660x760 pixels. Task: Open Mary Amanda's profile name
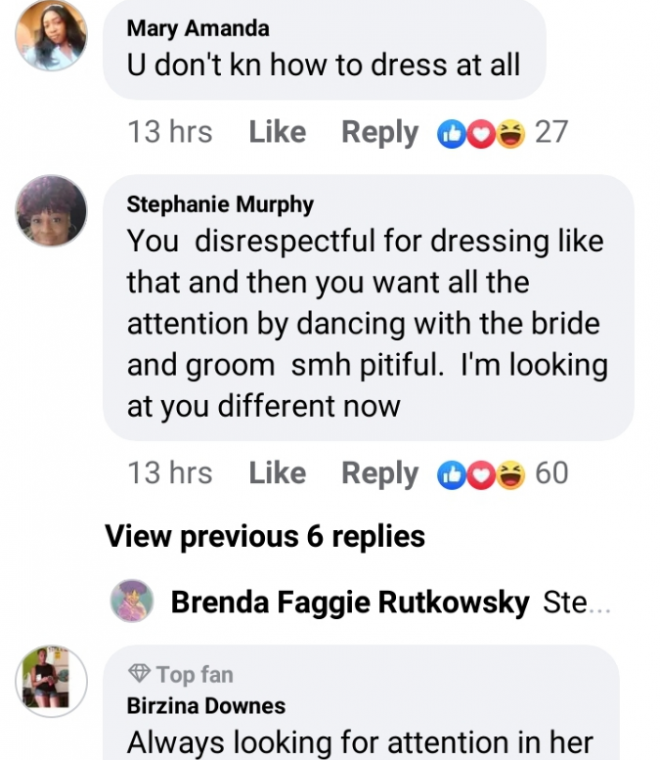pos(198,29)
